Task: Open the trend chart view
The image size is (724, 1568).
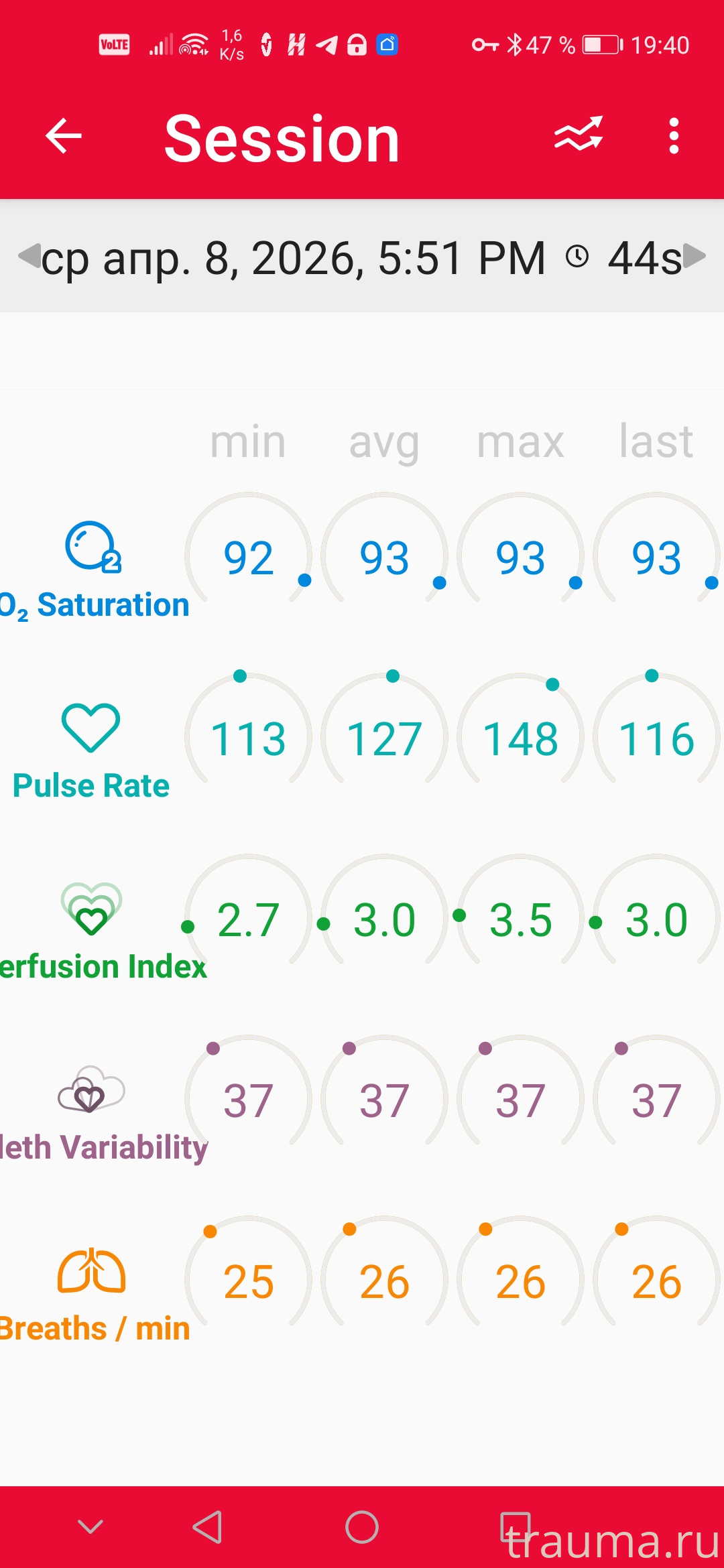Action: click(x=578, y=135)
